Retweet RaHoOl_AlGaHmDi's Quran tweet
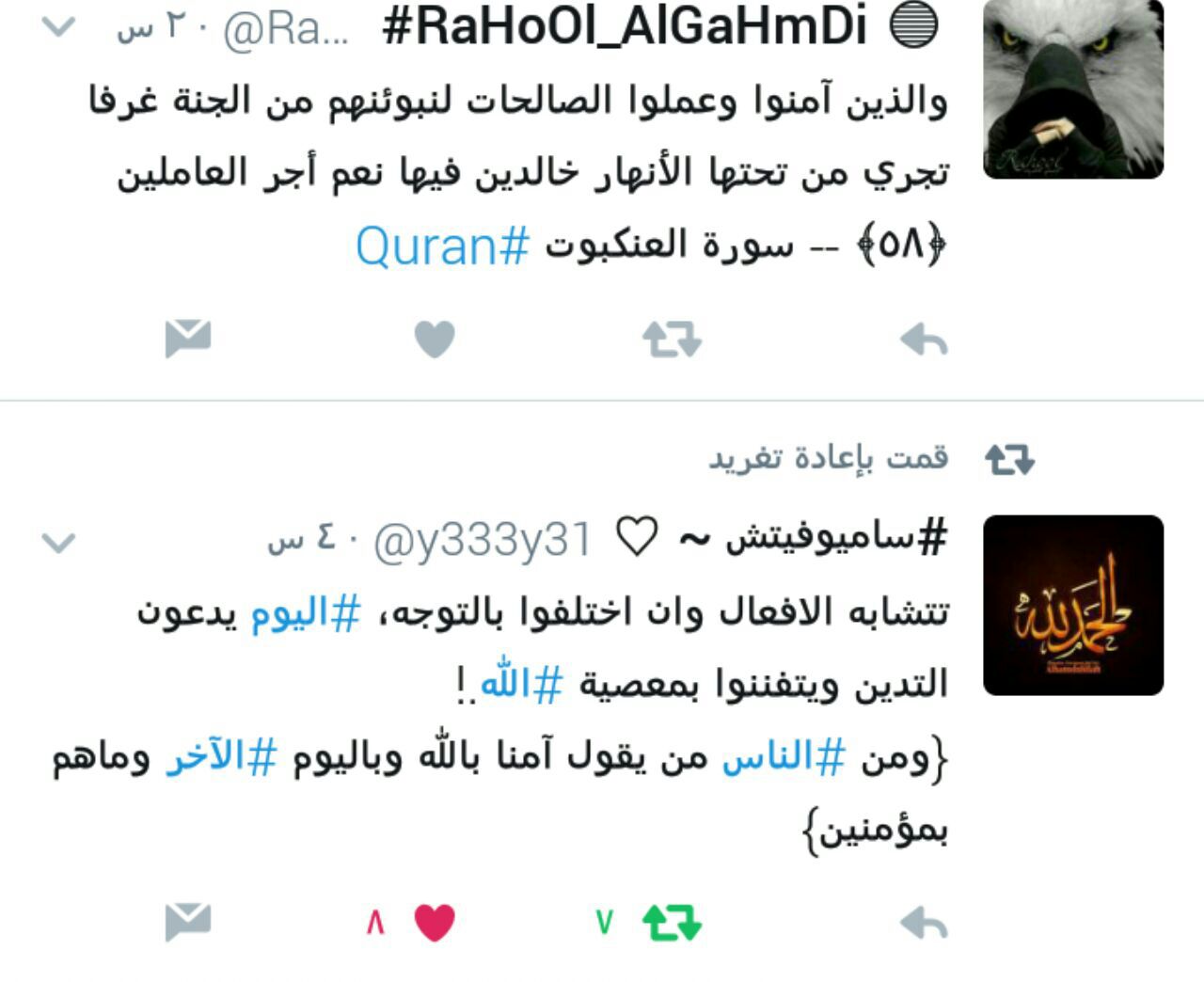This screenshot has width=1204, height=982. click(x=672, y=340)
